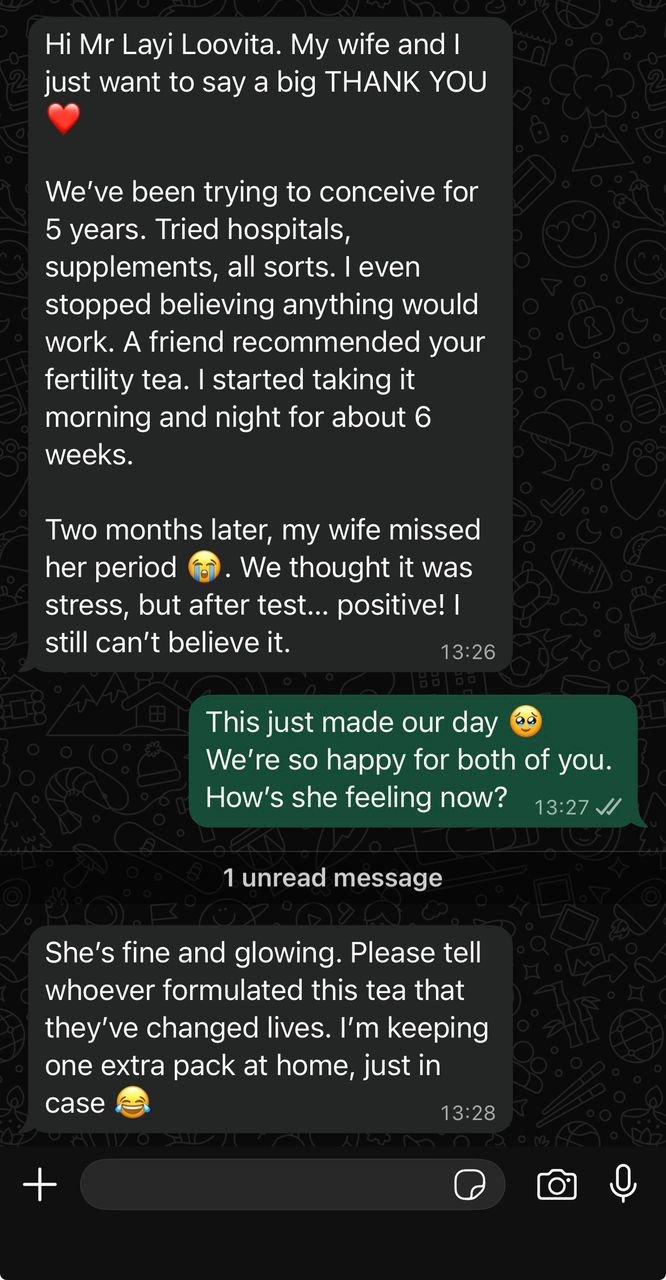Tap the microphone to record voice note
Viewport: 666px width, 1280px height.
[x=623, y=1183]
